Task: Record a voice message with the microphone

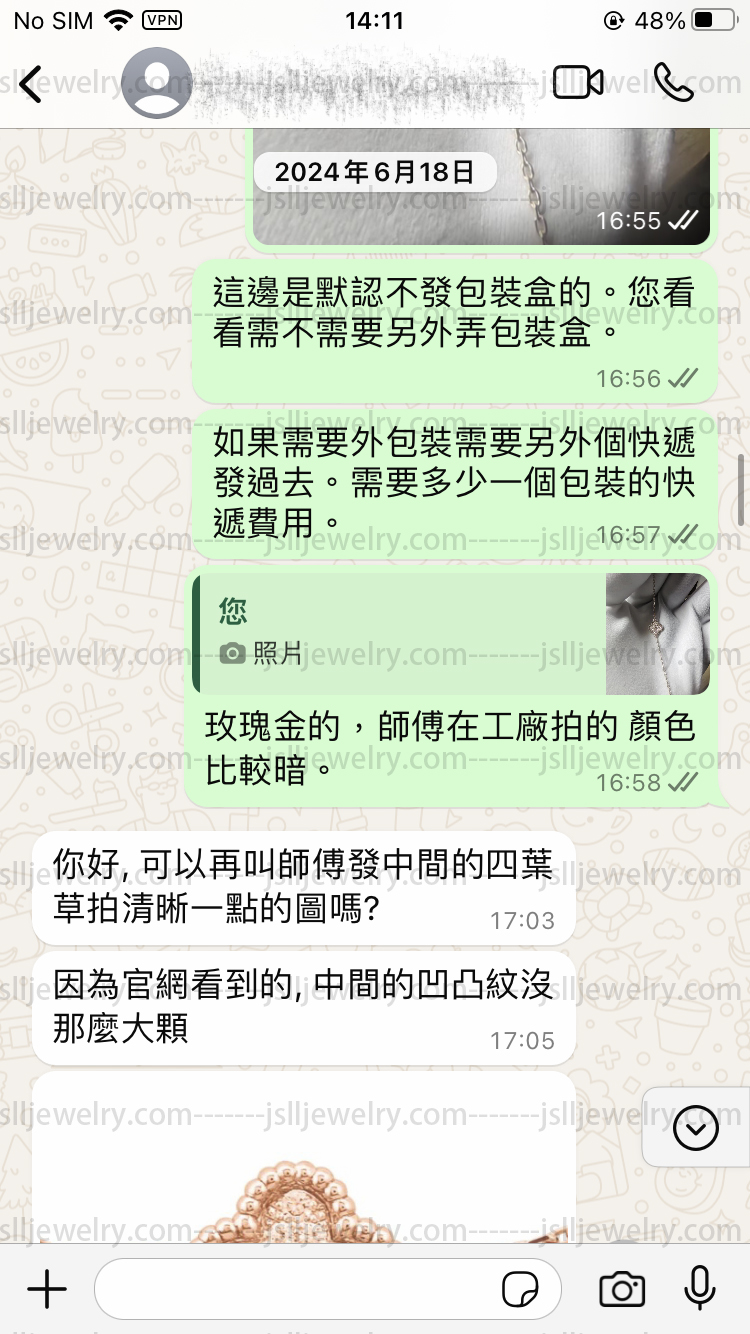Action: coord(700,1288)
